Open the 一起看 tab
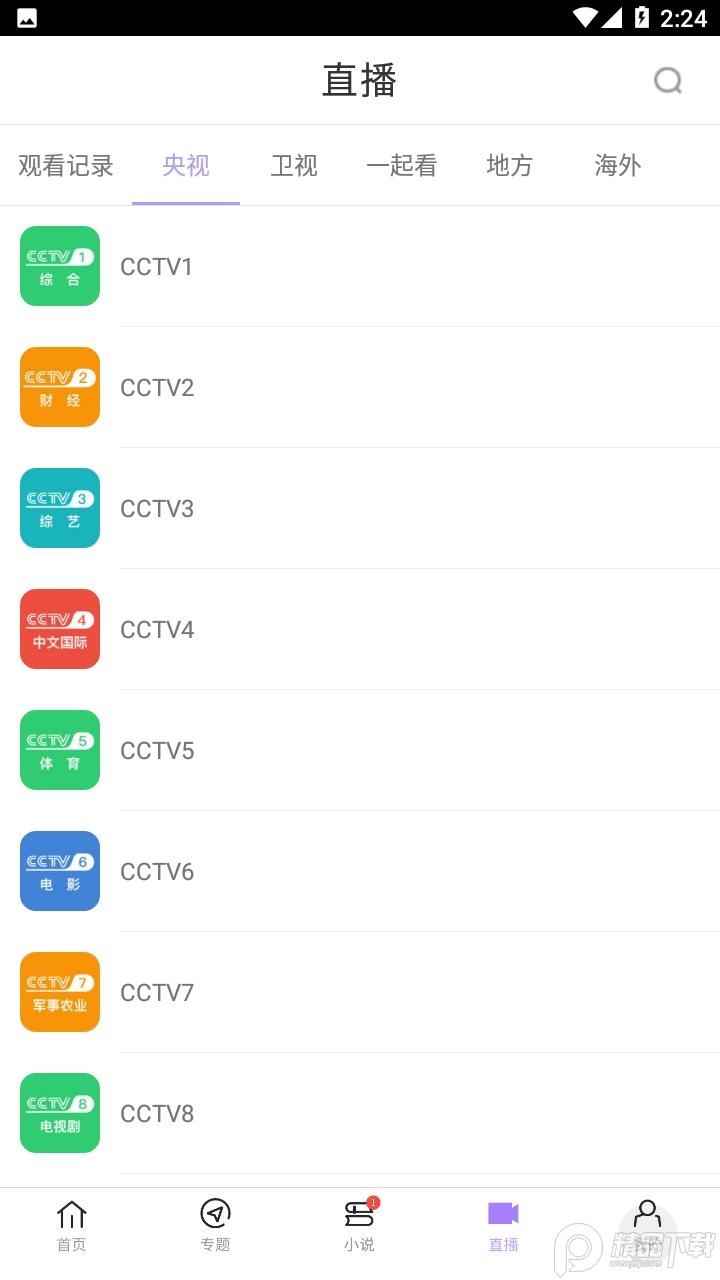This screenshot has width=720, height=1280. [401, 166]
